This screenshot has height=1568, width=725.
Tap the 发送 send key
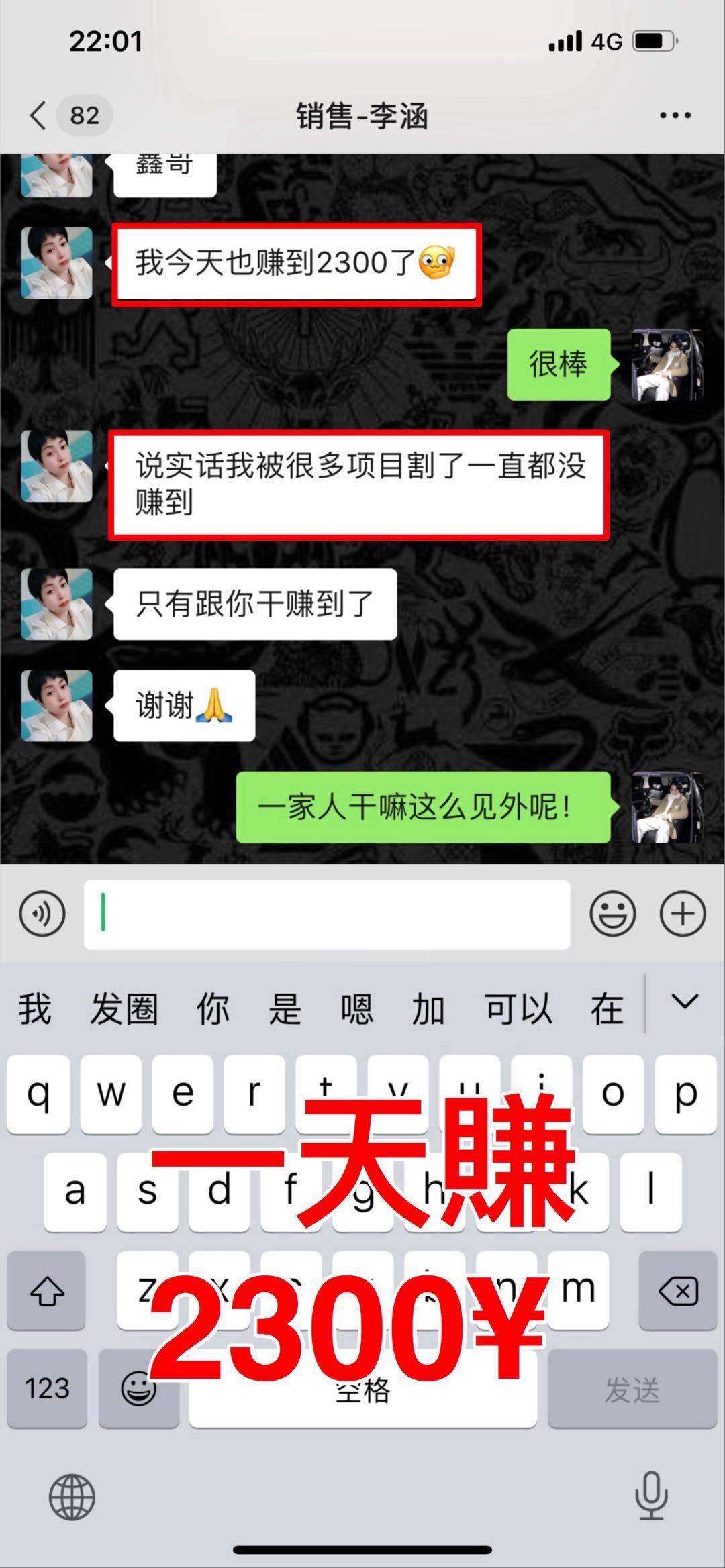coord(632,1388)
